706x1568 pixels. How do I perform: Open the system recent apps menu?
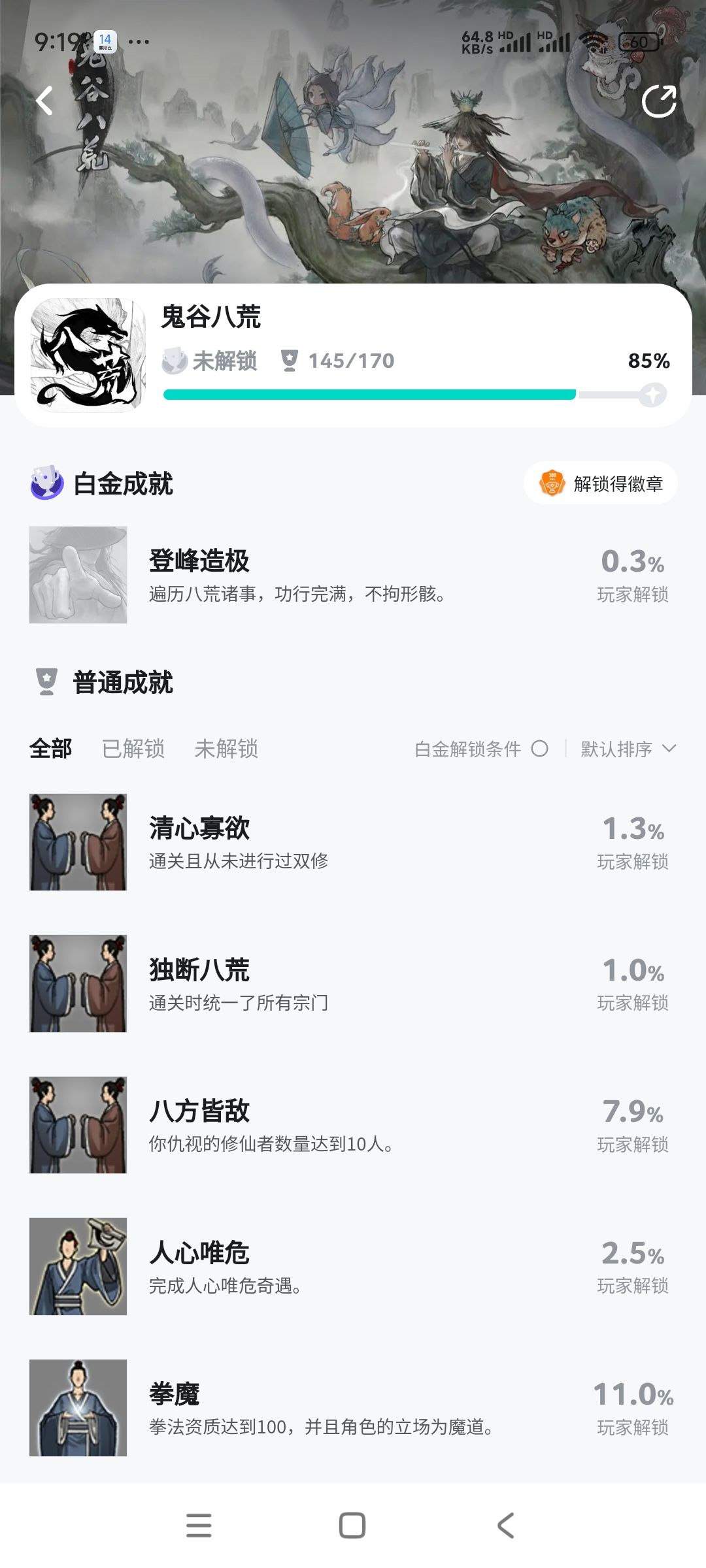[199, 1526]
